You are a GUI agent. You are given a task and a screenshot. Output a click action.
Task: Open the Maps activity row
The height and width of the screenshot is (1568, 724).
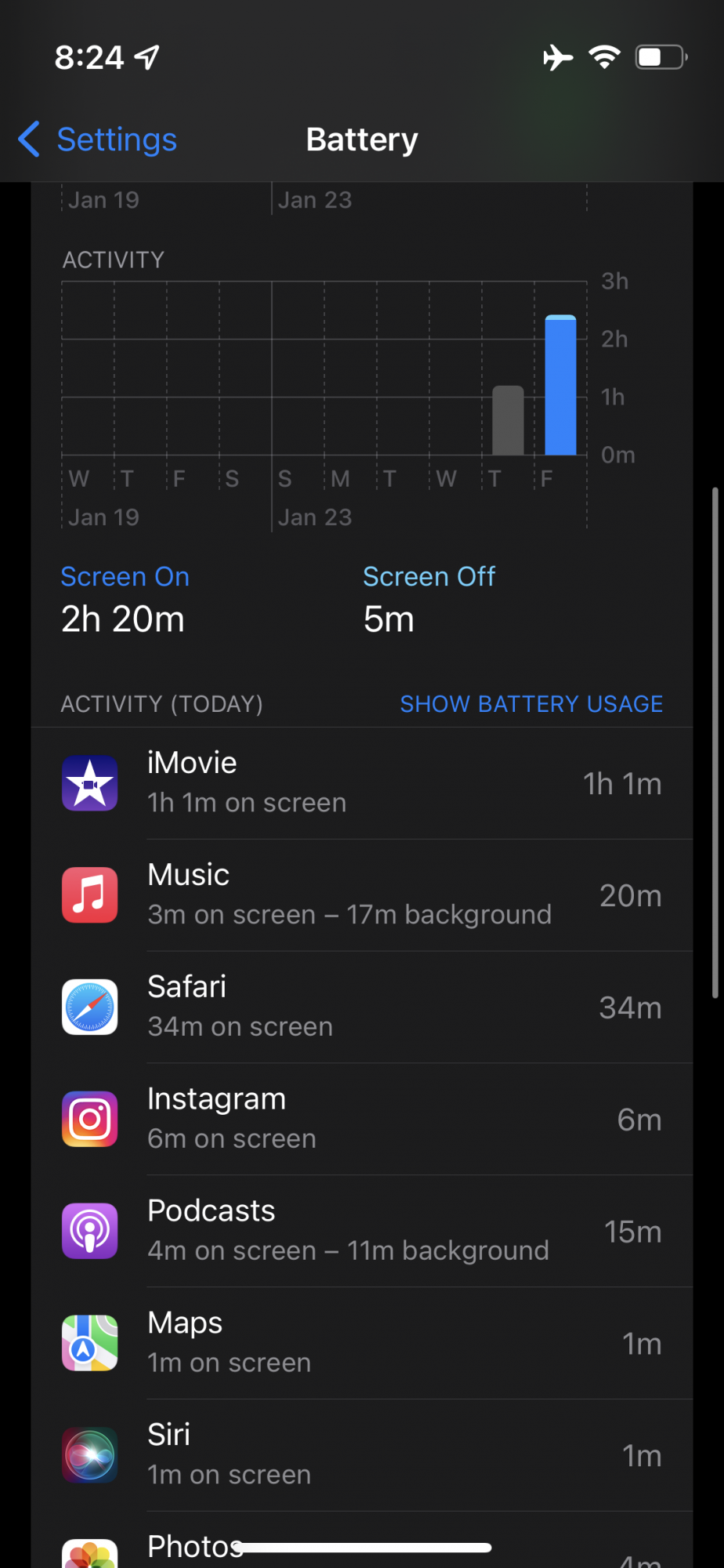tap(362, 1344)
